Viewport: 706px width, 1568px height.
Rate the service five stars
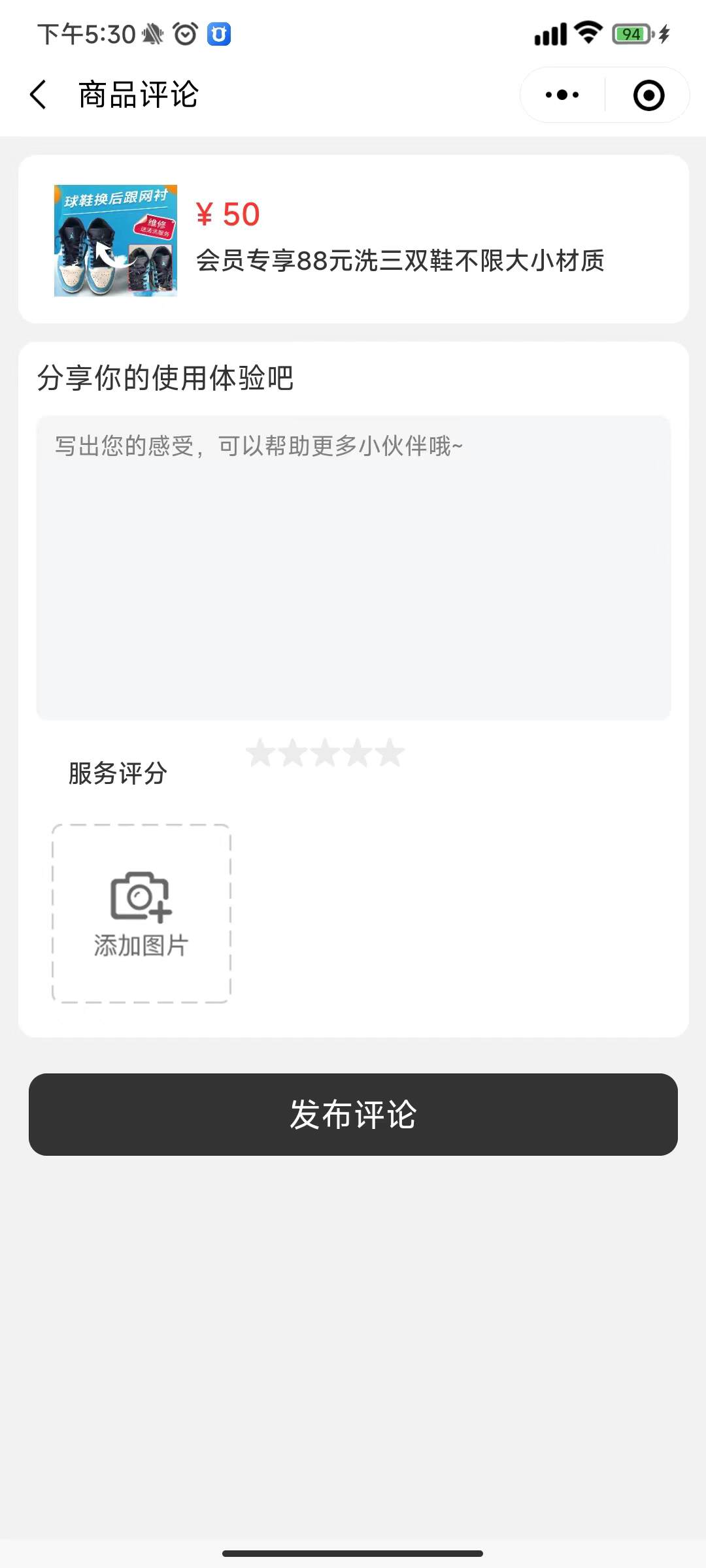point(391,753)
